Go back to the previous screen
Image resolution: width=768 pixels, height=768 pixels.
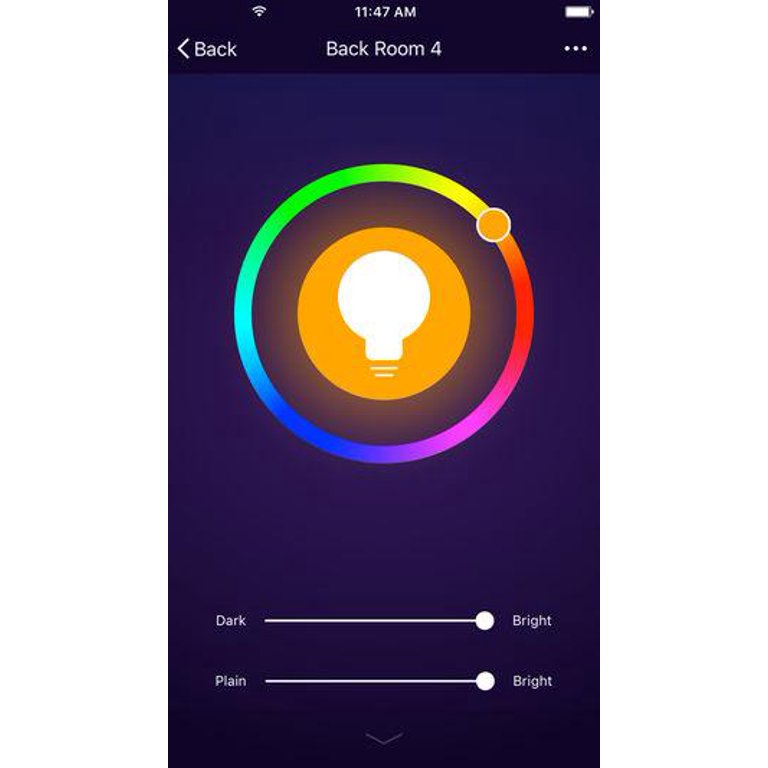tap(207, 49)
